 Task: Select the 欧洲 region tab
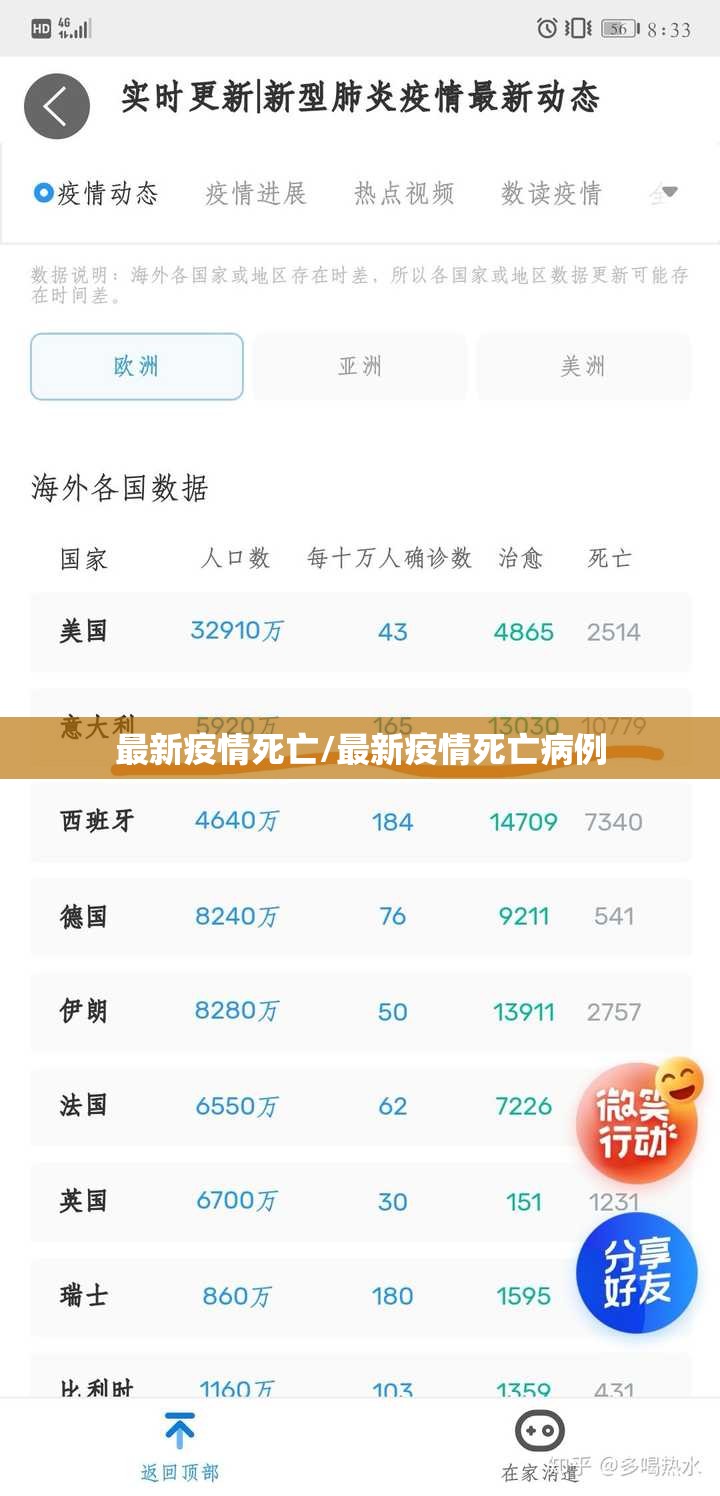coord(136,366)
